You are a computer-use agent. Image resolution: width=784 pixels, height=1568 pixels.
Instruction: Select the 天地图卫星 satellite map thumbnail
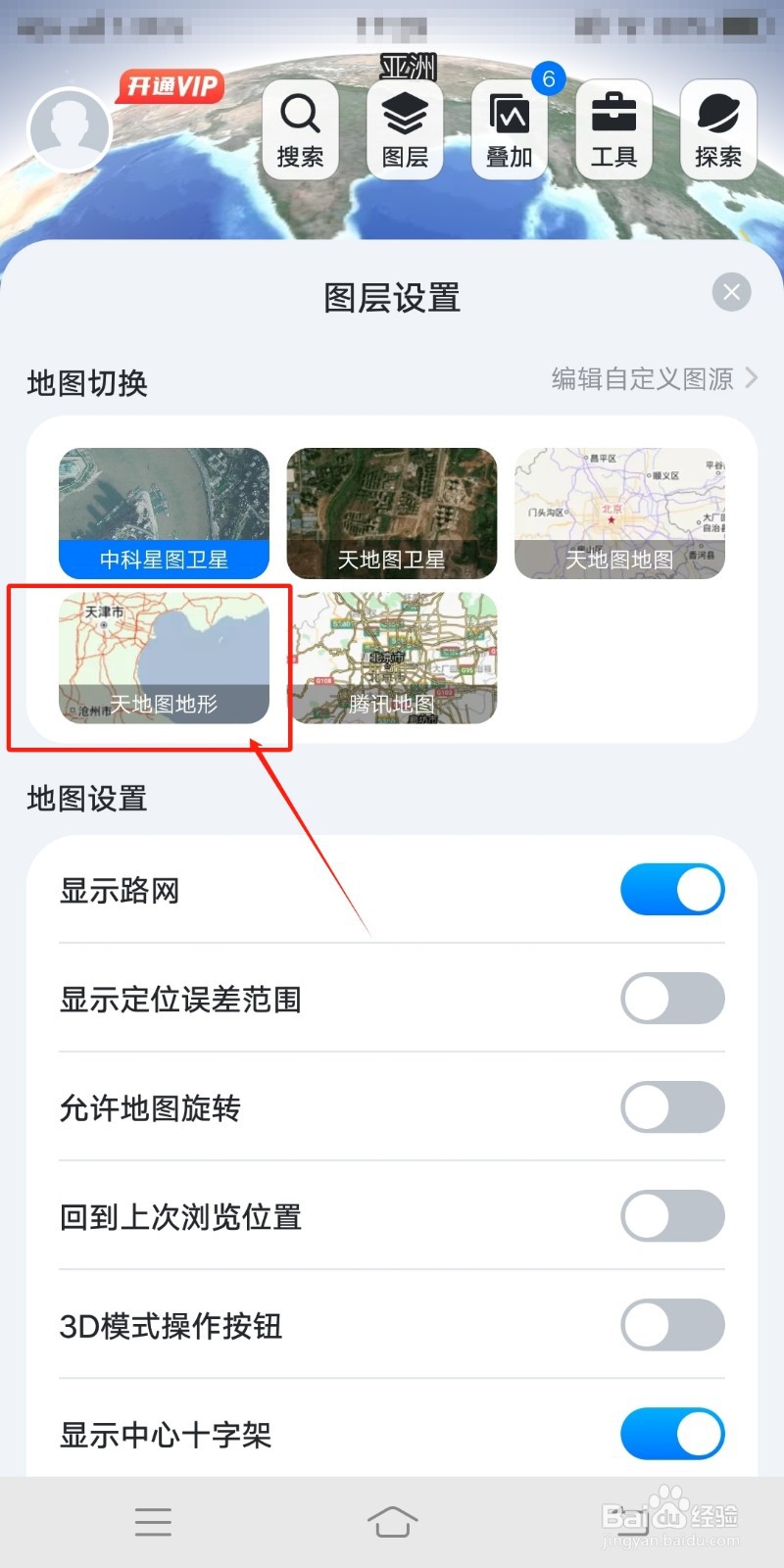pyautogui.click(x=391, y=512)
